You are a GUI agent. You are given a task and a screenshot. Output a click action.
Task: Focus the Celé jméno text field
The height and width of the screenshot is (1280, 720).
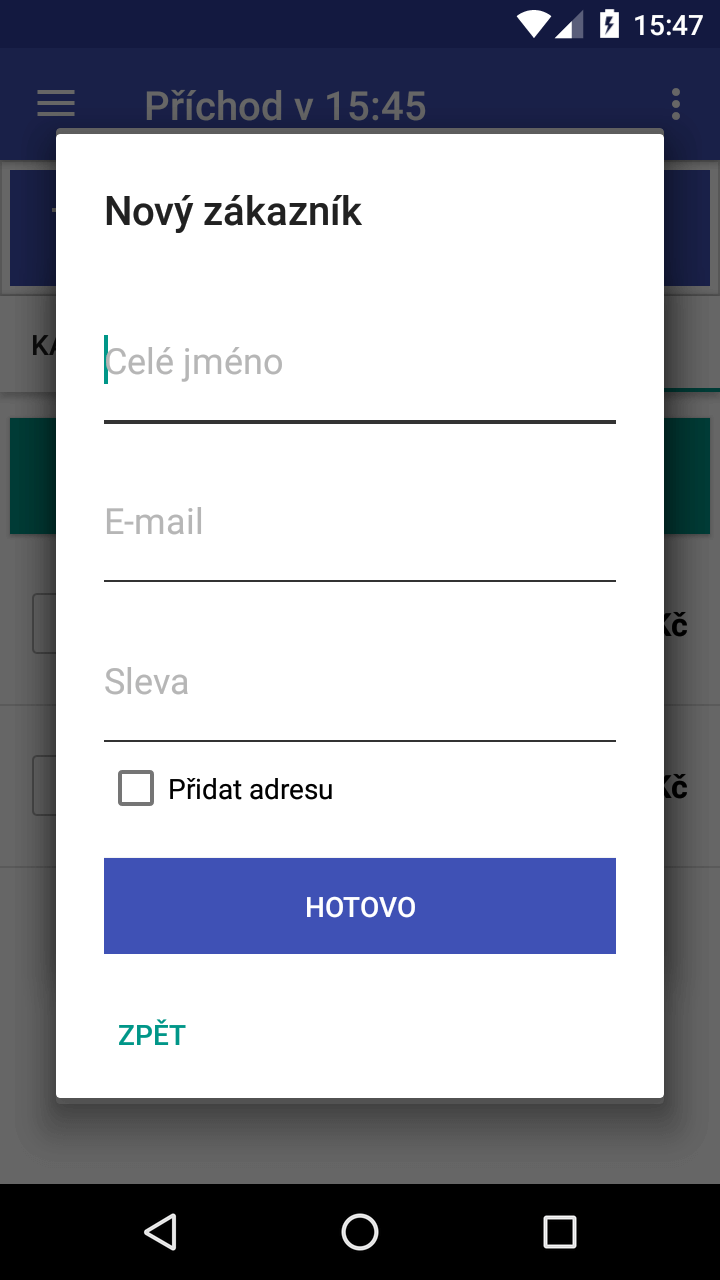coord(360,363)
